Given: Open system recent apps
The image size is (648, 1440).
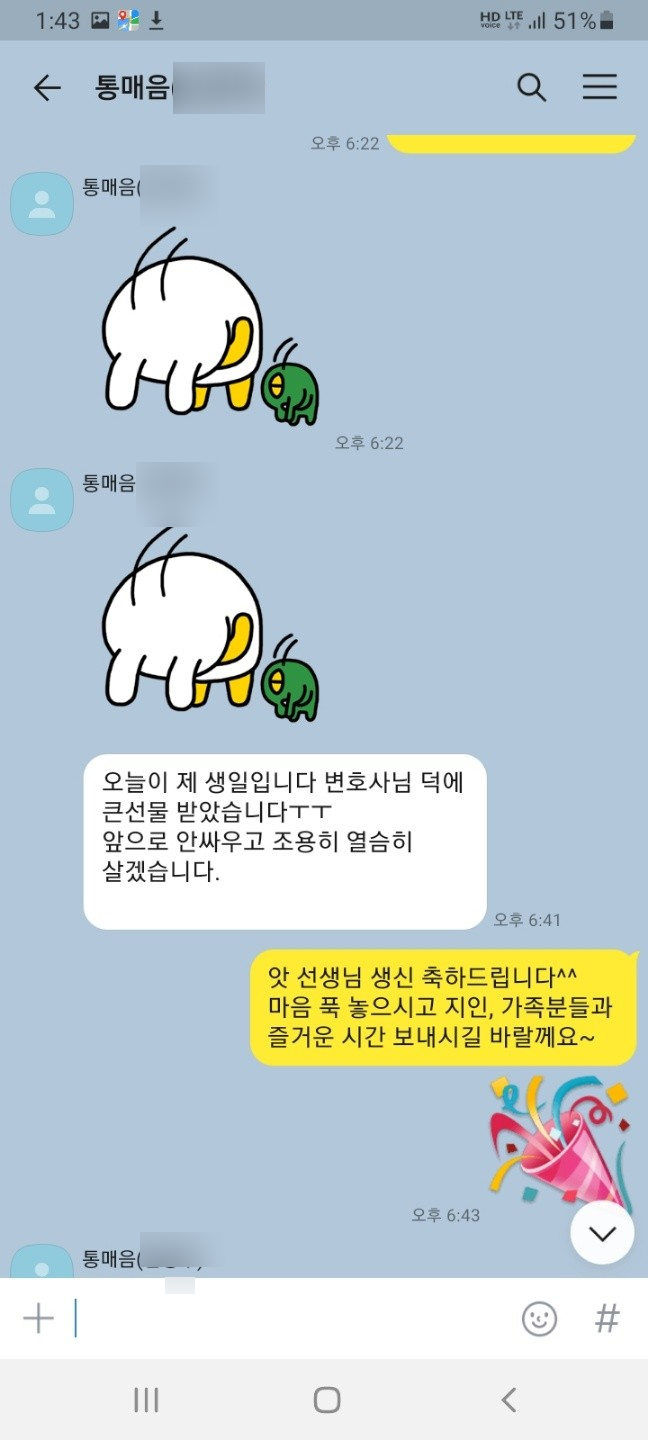Looking at the screenshot, I should [x=146, y=1400].
